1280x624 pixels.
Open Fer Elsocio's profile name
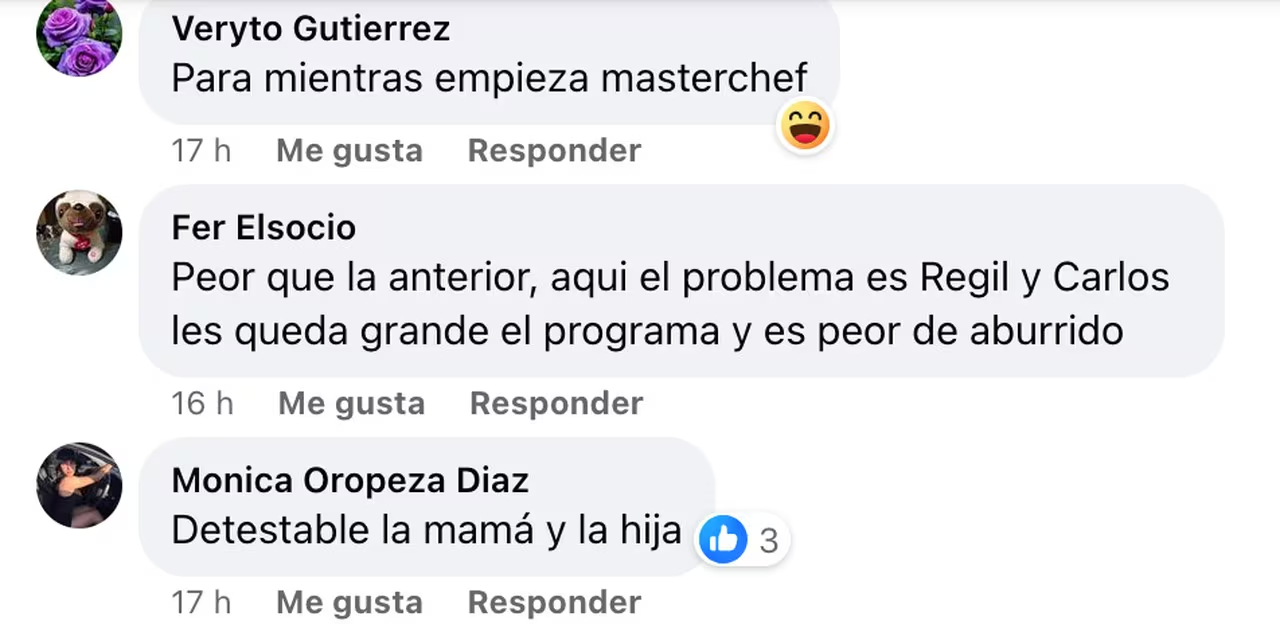click(263, 228)
